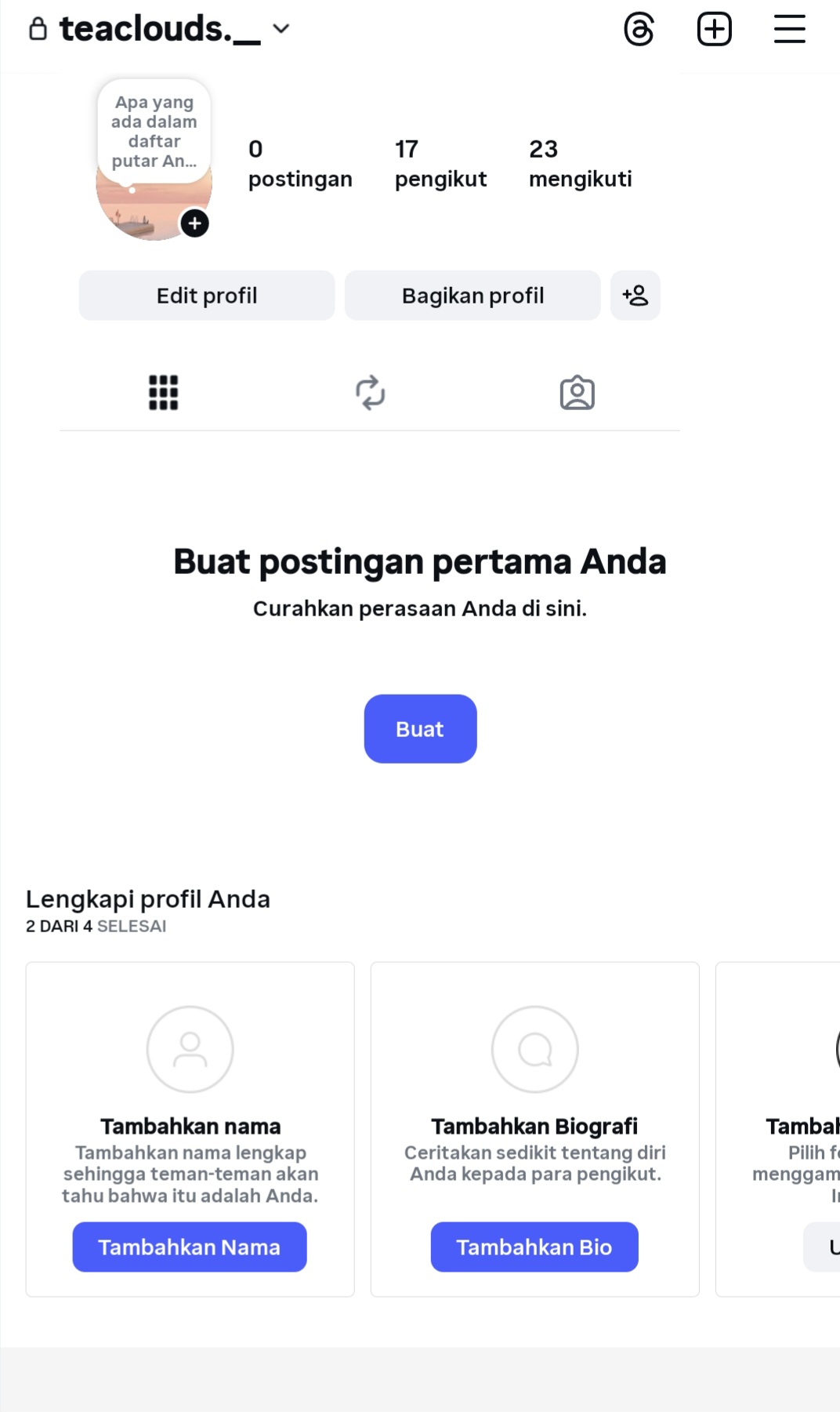Switch to the tagged photos tab
Screen dimensions: 840x1412
point(577,393)
